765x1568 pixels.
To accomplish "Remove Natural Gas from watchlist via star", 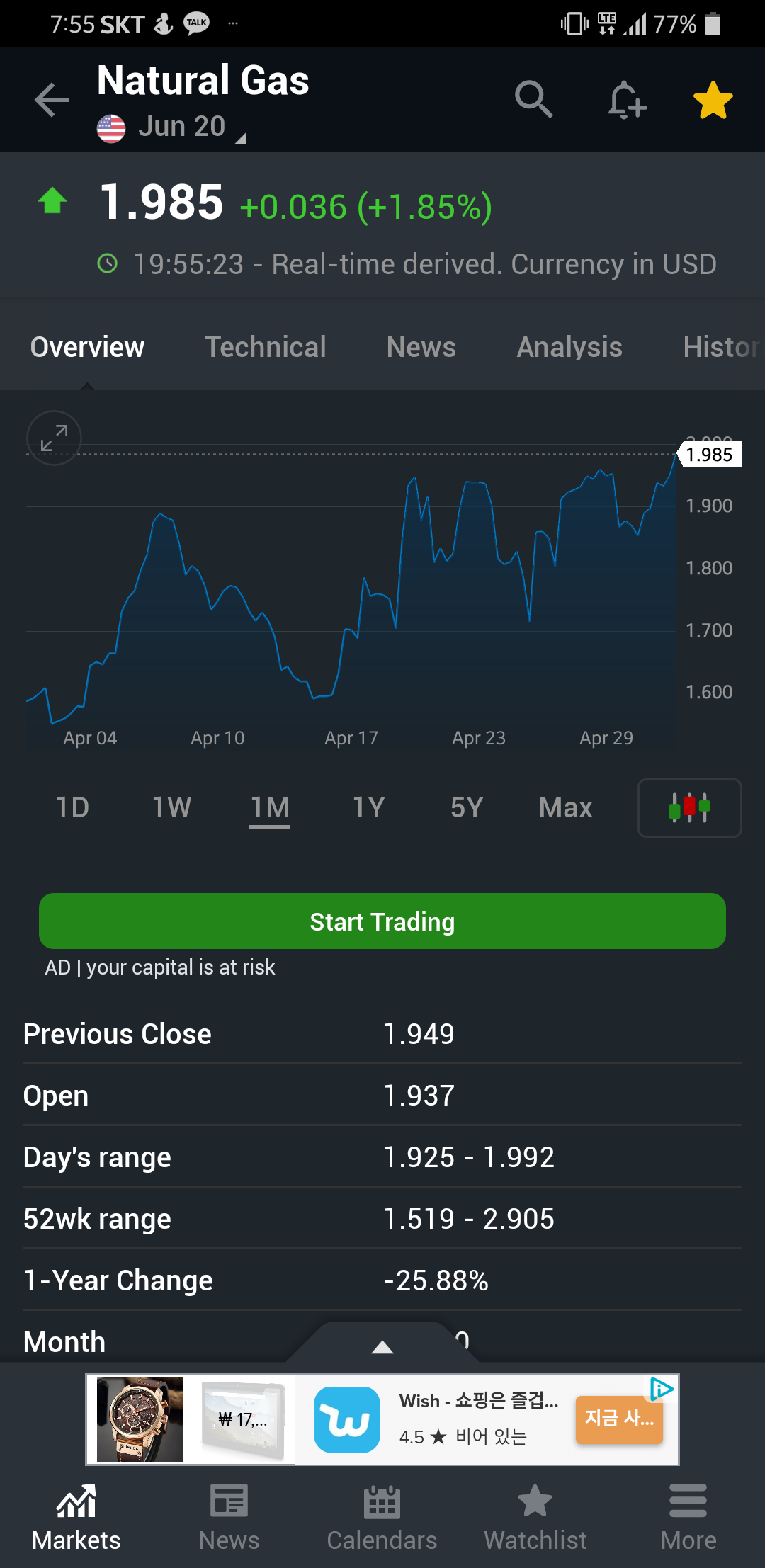I will pyautogui.click(x=713, y=100).
